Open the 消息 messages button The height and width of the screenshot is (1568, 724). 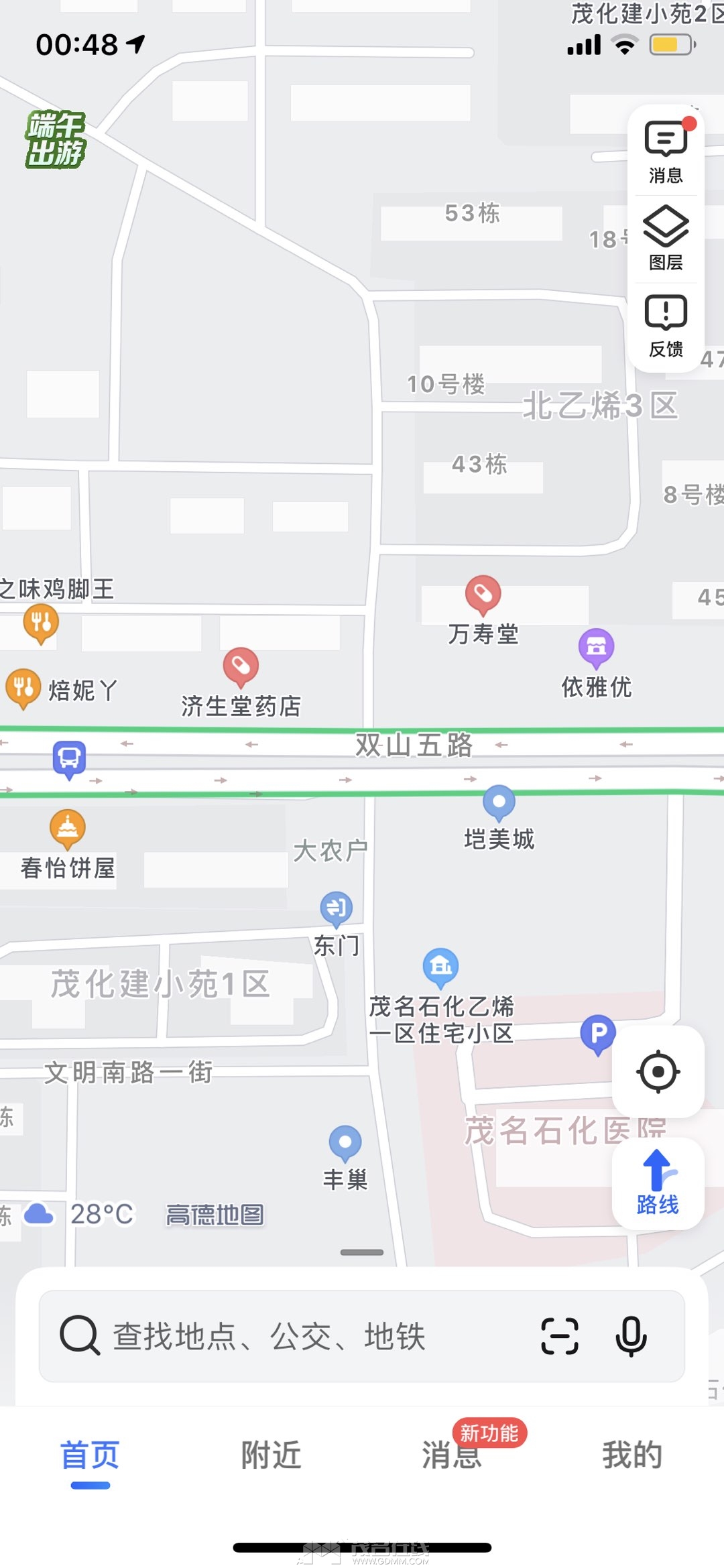pyautogui.click(x=665, y=152)
